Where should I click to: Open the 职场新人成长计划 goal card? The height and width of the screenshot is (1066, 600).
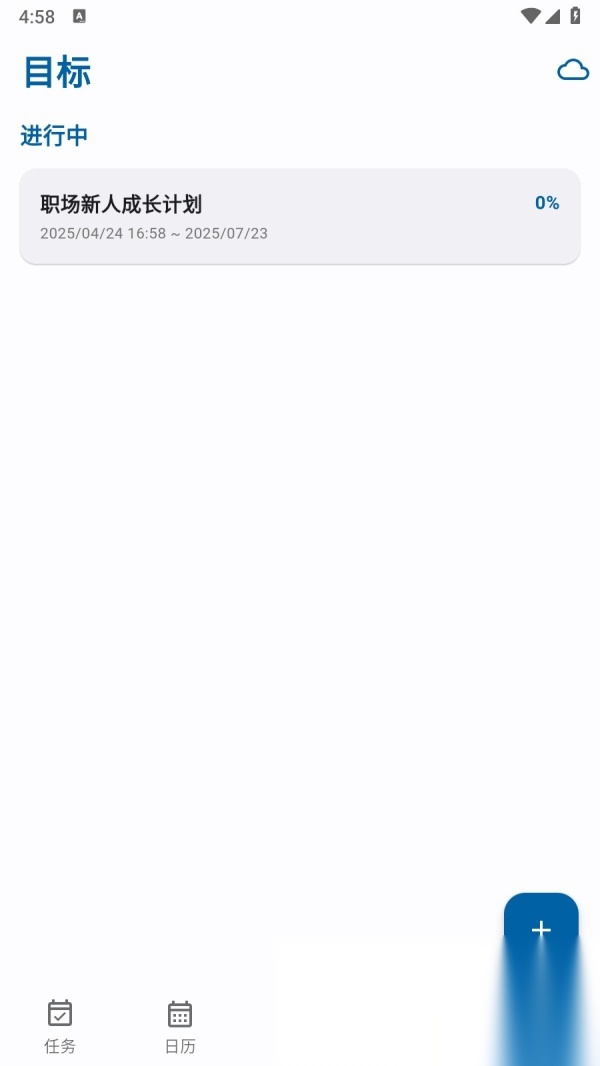(299, 216)
